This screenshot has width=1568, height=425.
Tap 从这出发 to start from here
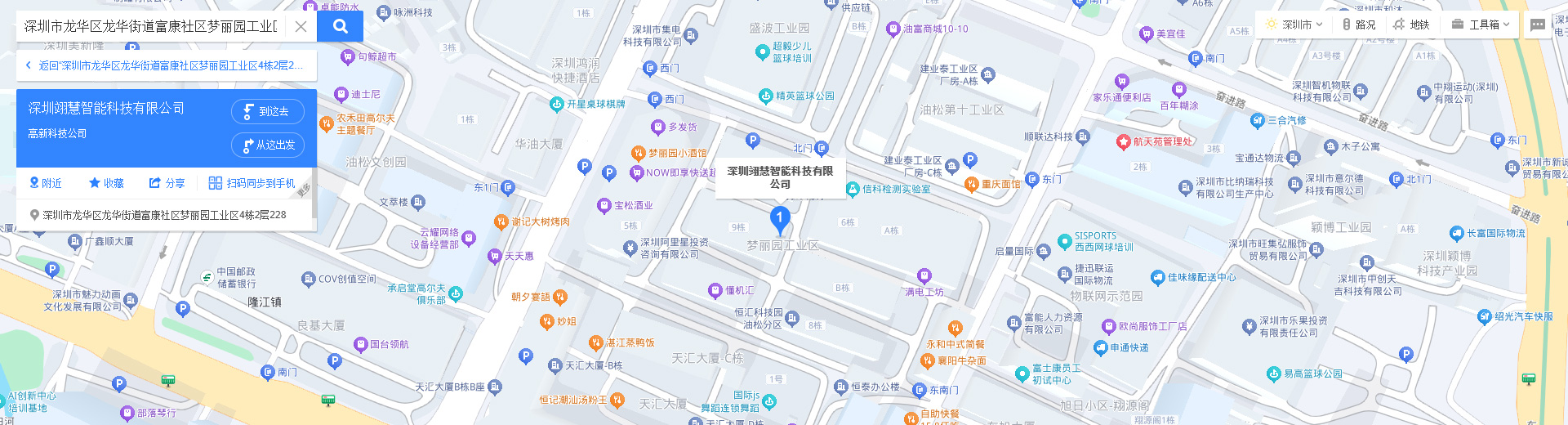point(267,145)
